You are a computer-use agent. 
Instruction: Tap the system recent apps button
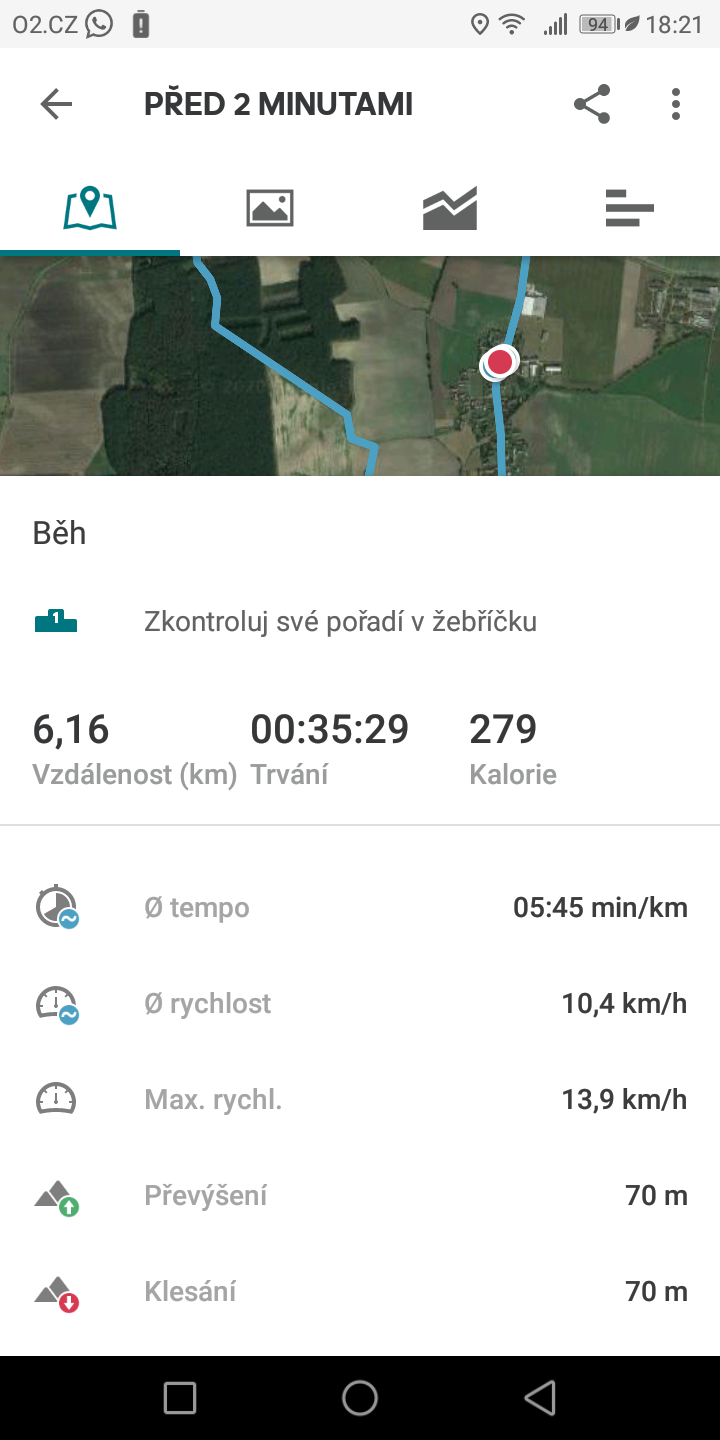tap(180, 1398)
